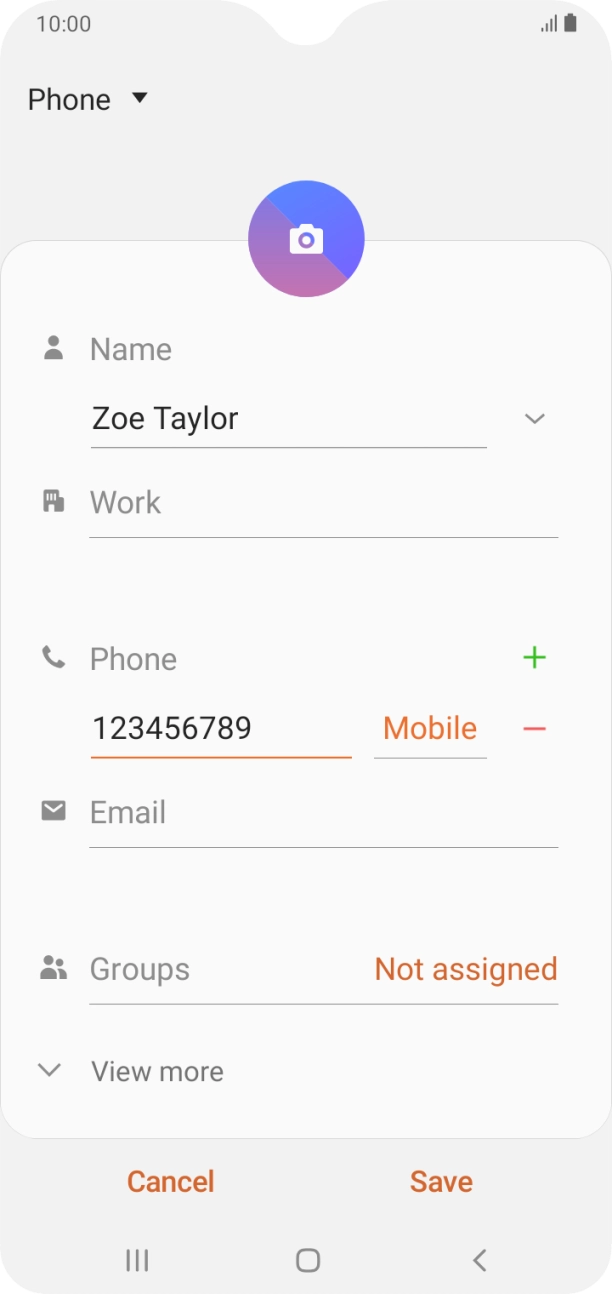Add a contact photo via camera icon

point(306,239)
